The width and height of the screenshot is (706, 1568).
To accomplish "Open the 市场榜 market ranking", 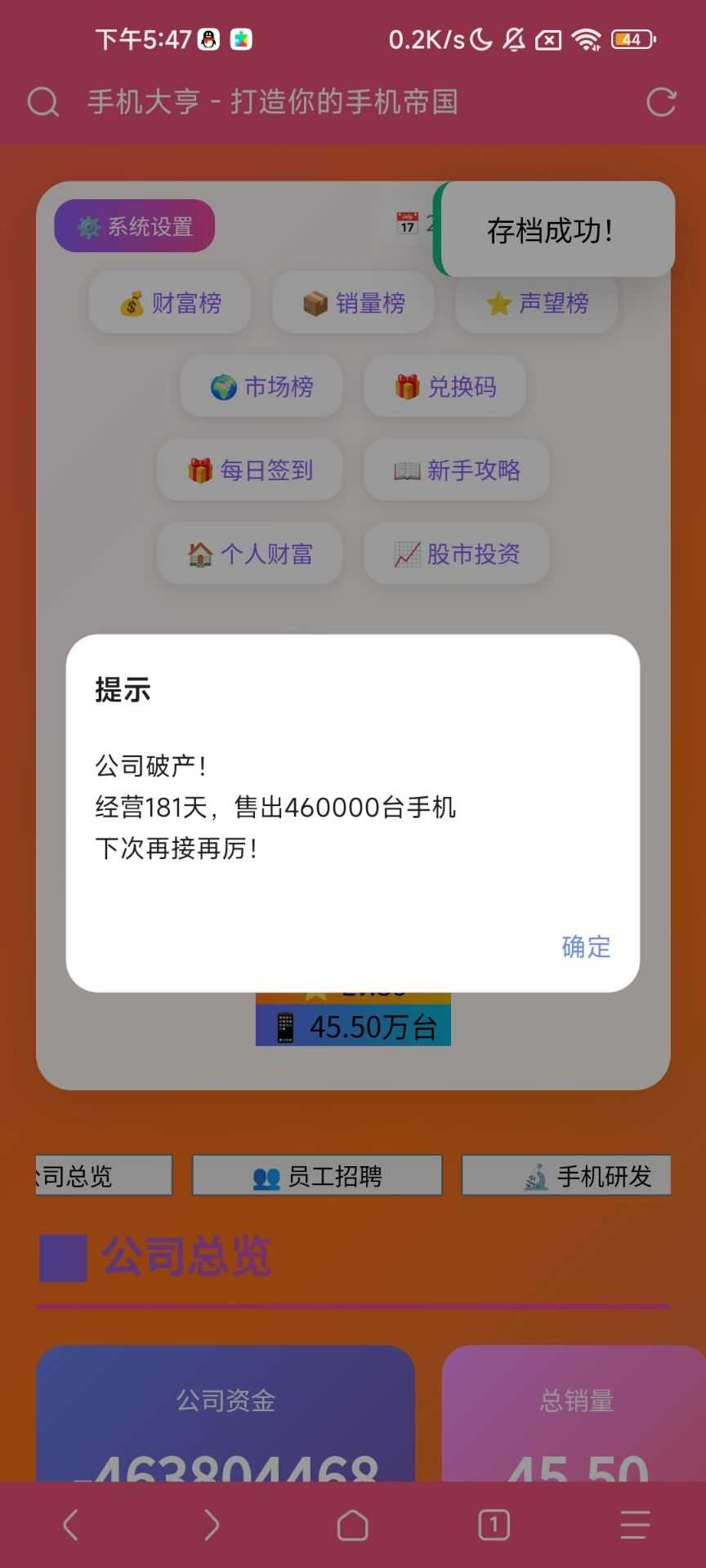I will (261, 386).
